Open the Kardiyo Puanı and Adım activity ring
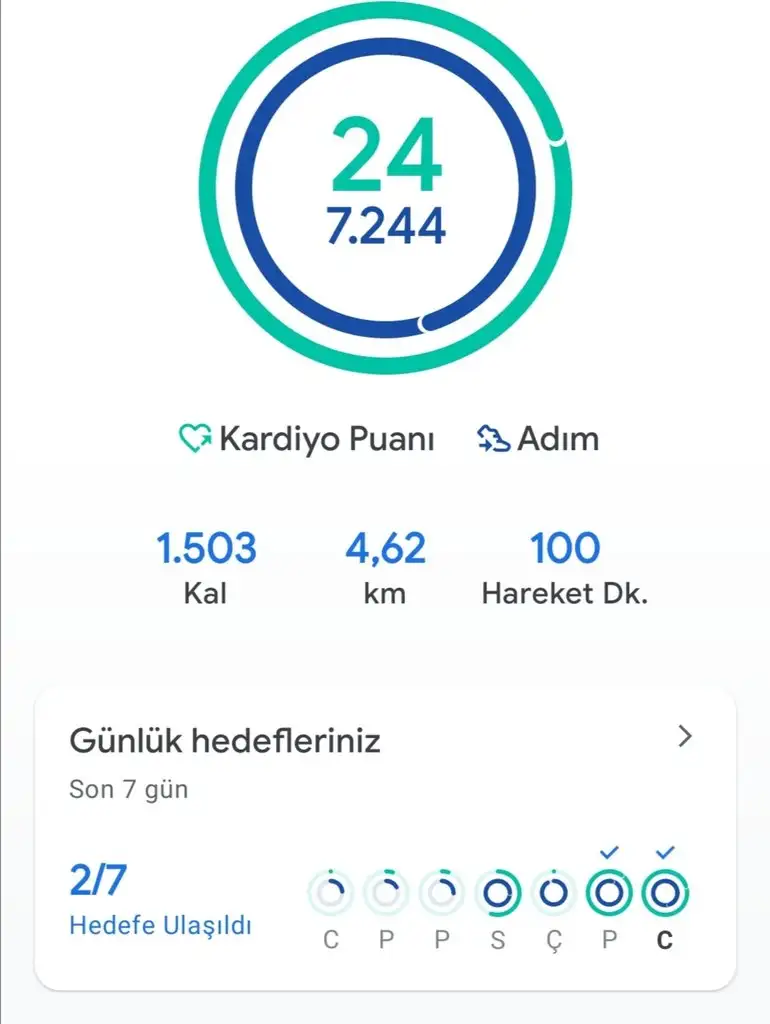The height and width of the screenshot is (1024, 770). click(x=385, y=187)
